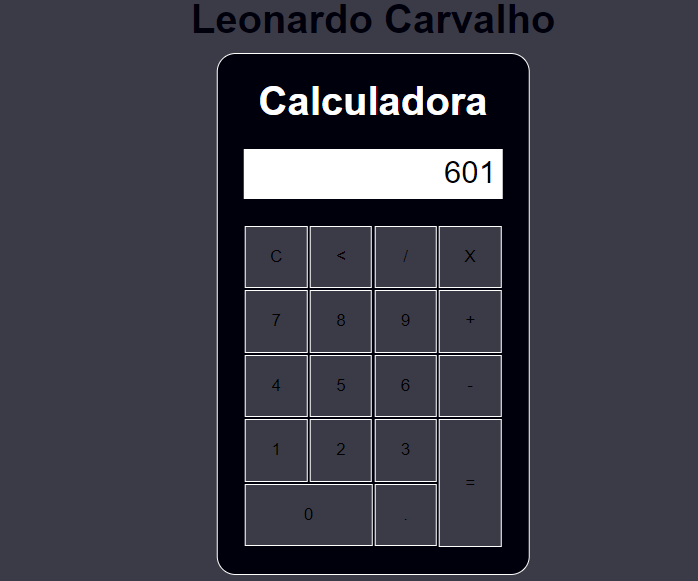Insert a decimal point
698x581 pixels.
click(x=405, y=515)
